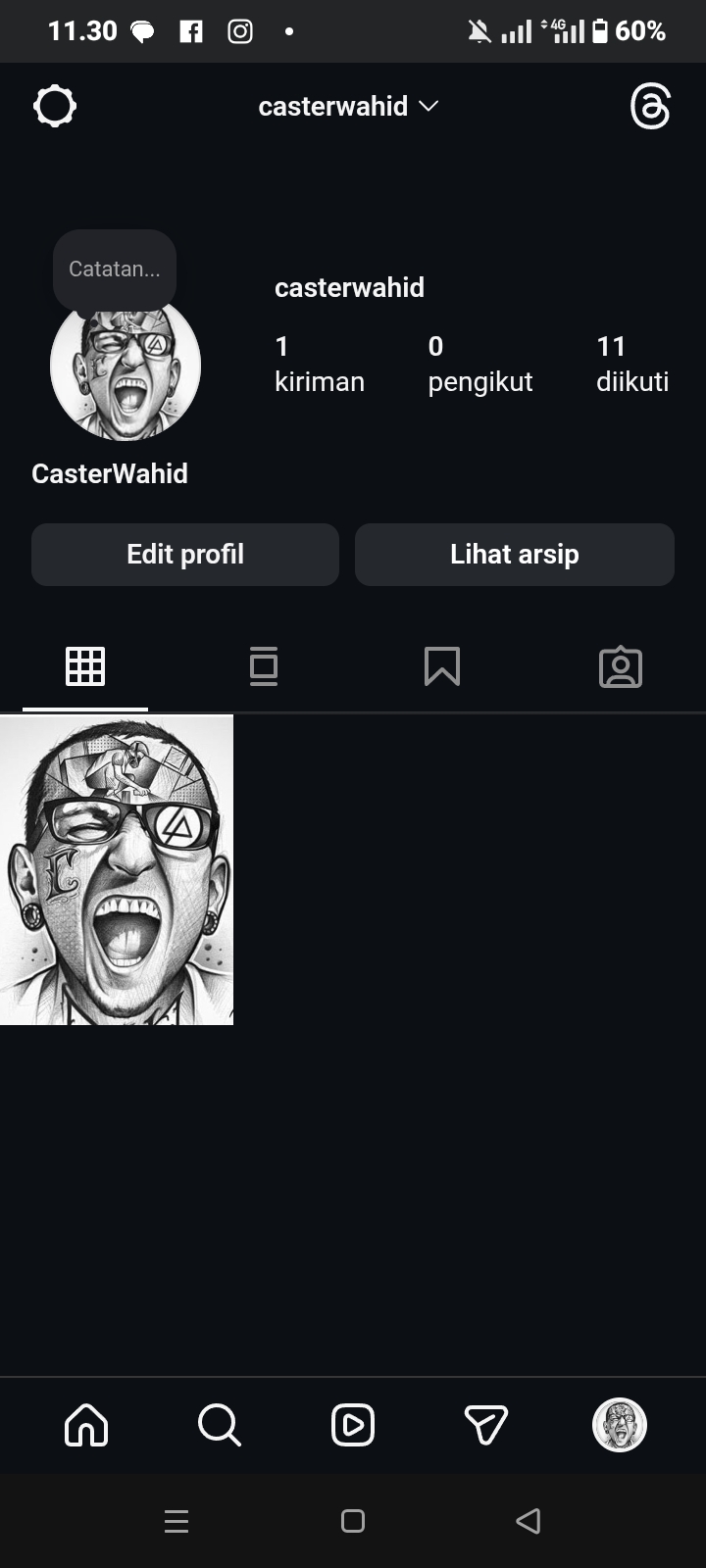Expand the casterwahid account switcher
This screenshot has height=1568, width=706.
[x=348, y=106]
